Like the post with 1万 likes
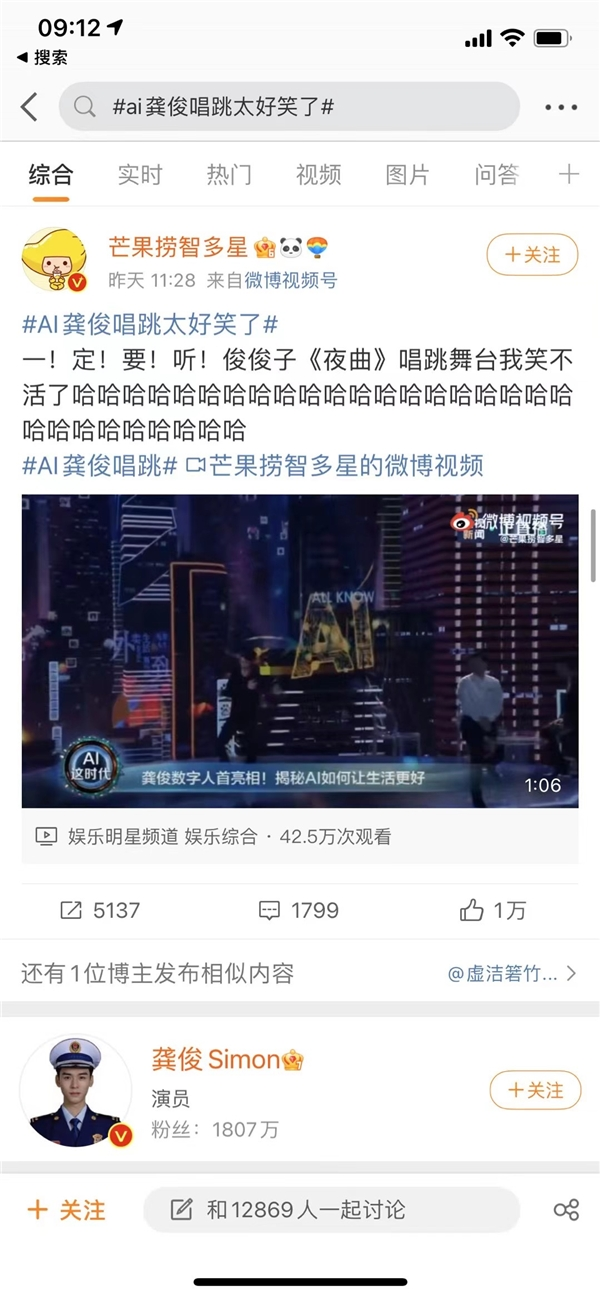The height and width of the screenshot is (1298, 600). tap(492, 910)
